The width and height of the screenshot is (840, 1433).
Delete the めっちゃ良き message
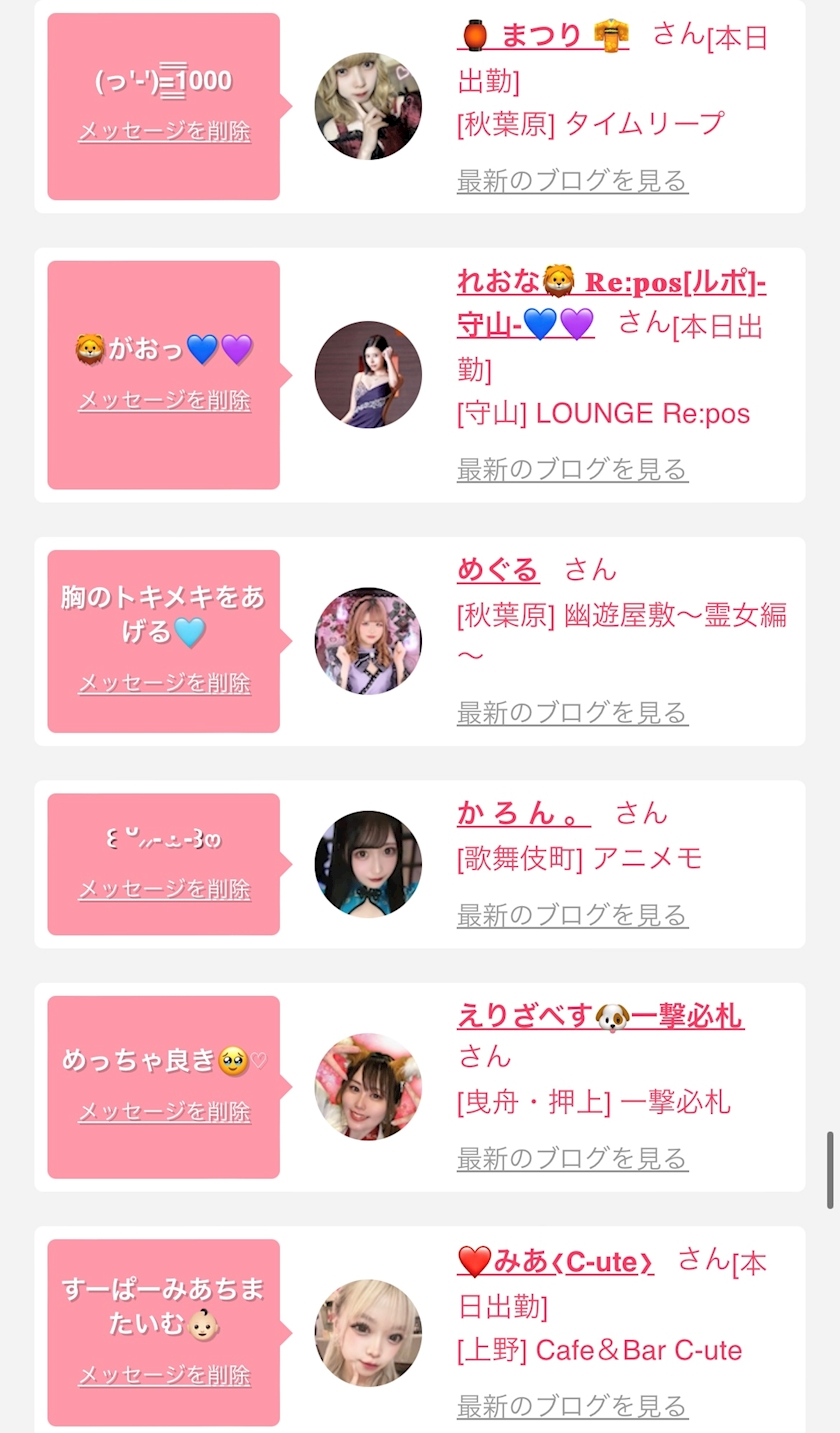(164, 1112)
